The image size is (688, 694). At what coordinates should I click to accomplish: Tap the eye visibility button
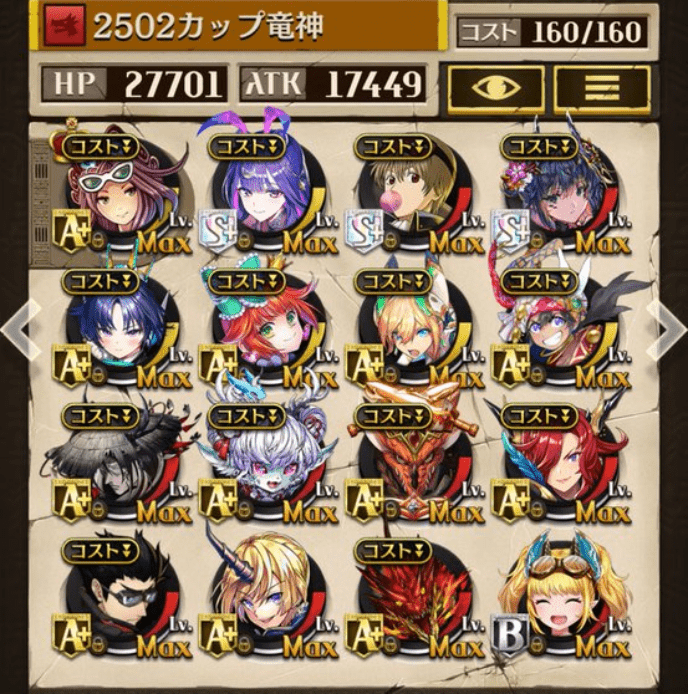[495, 87]
